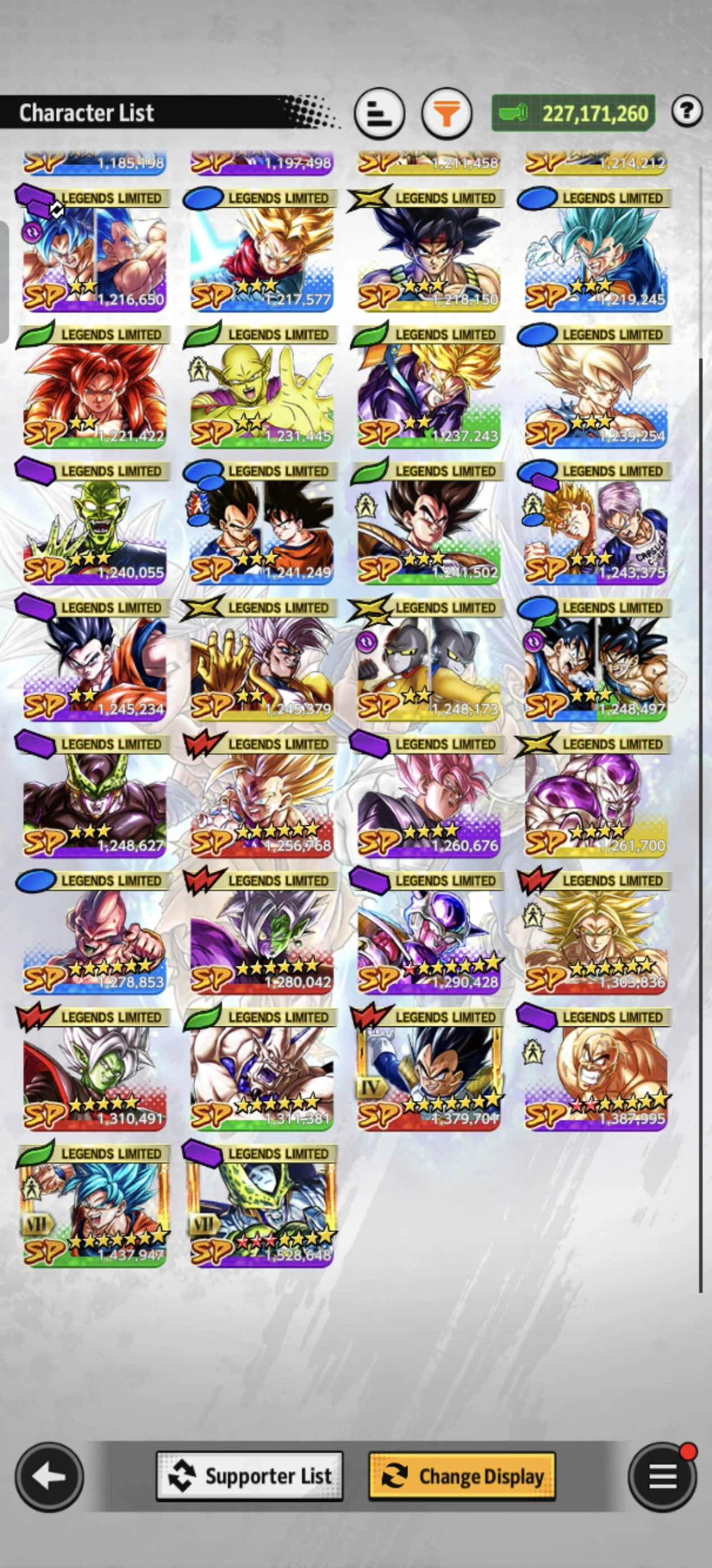Go back with the arrow button
Screen dimensions: 712x1568
point(49,1477)
